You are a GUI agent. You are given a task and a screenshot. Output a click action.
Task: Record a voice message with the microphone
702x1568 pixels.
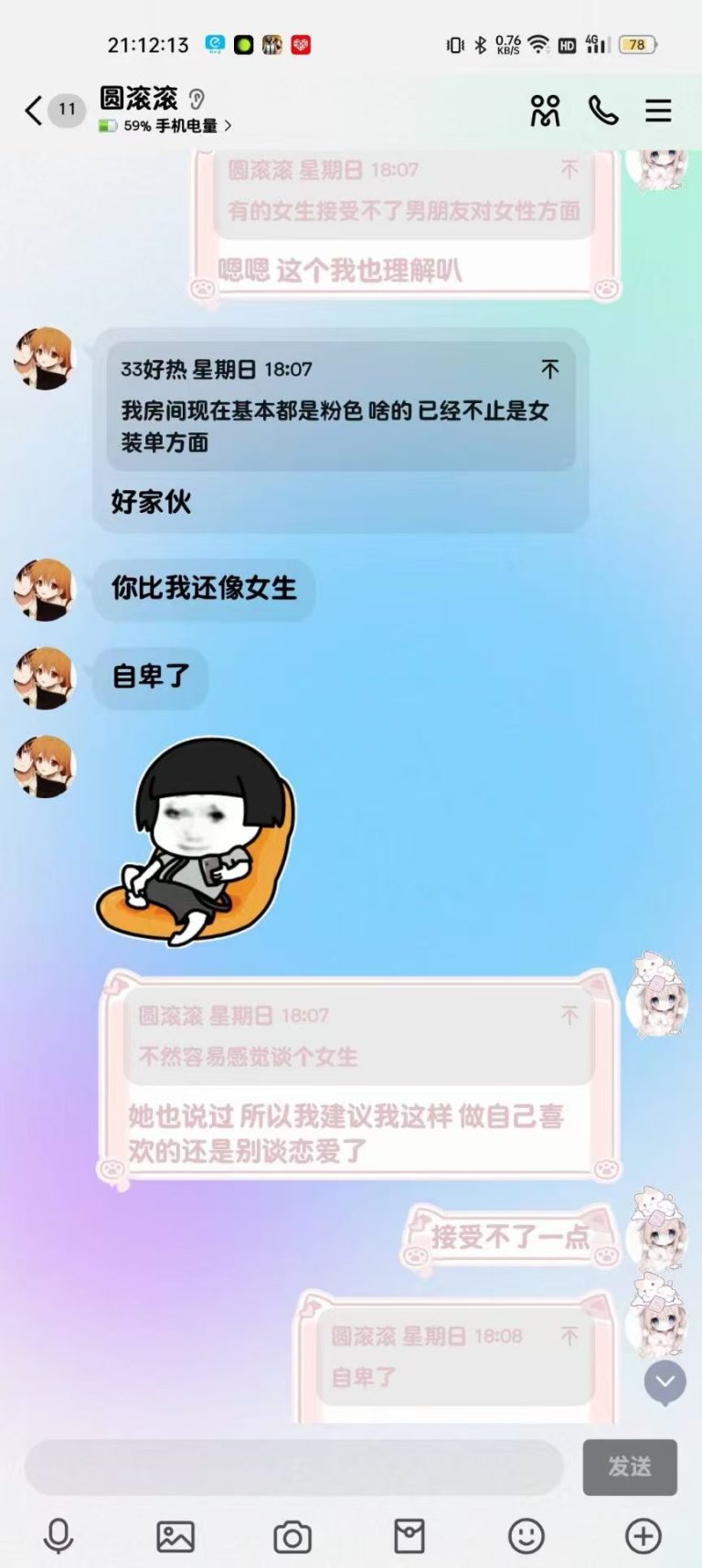coord(58,1537)
